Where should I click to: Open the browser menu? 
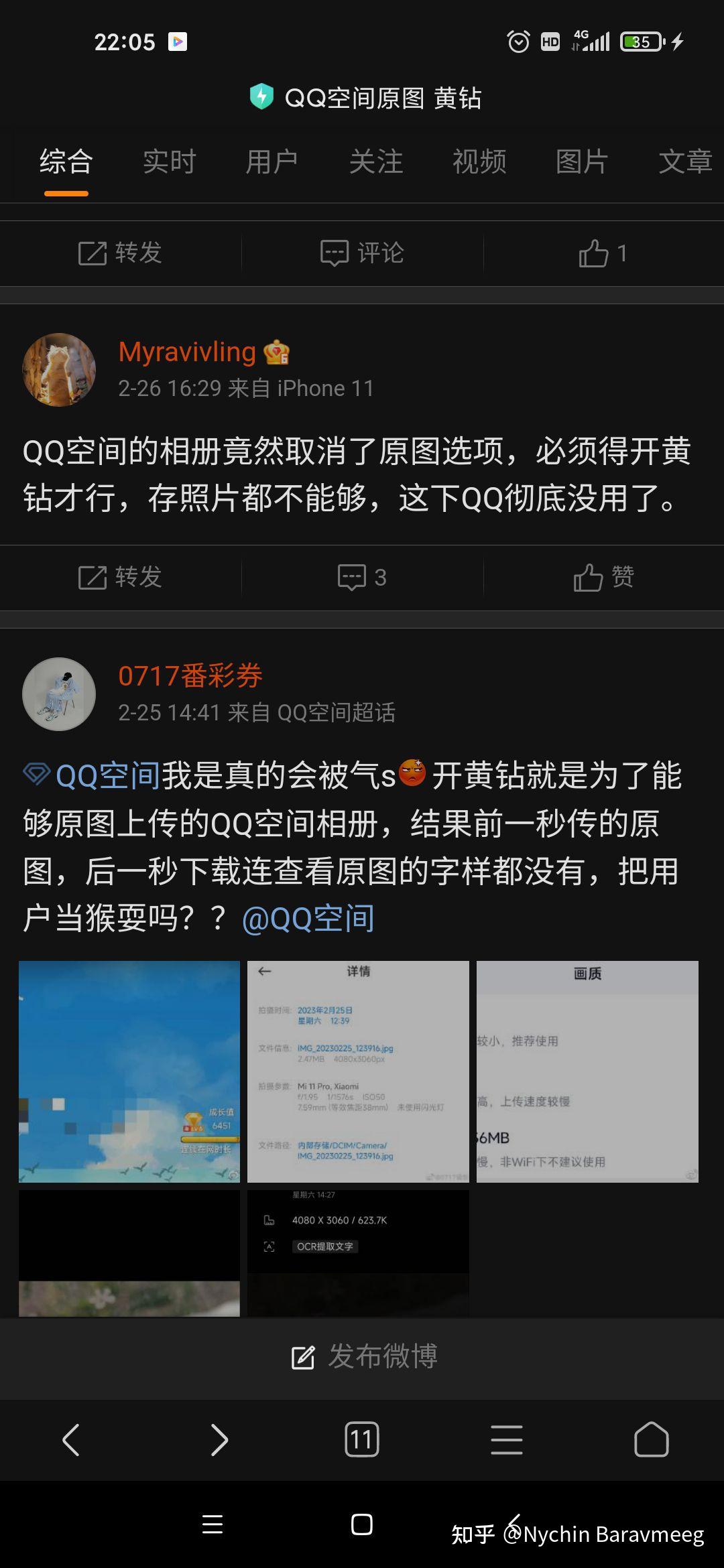pyautogui.click(x=506, y=1439)
